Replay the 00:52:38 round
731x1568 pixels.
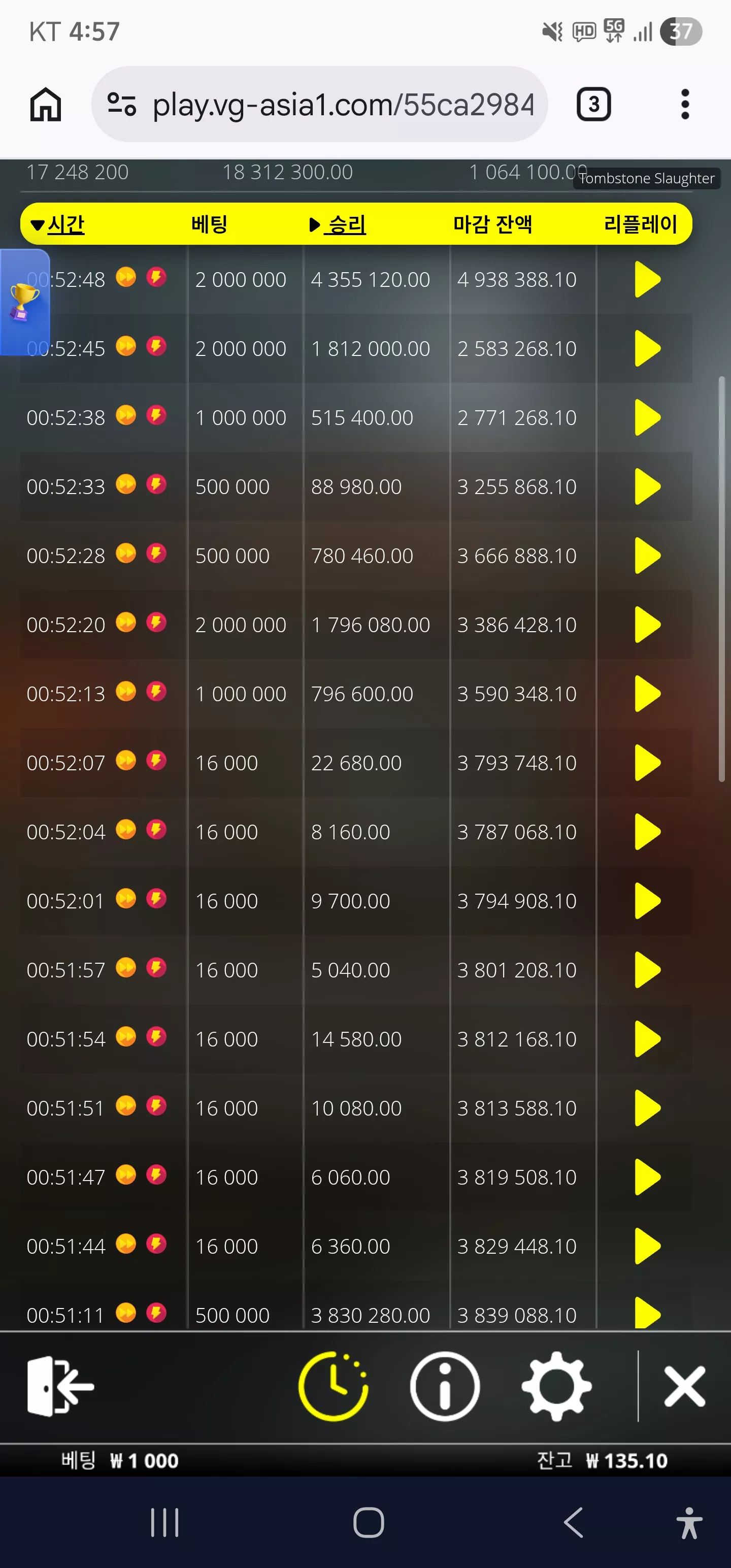click(647, 417)
